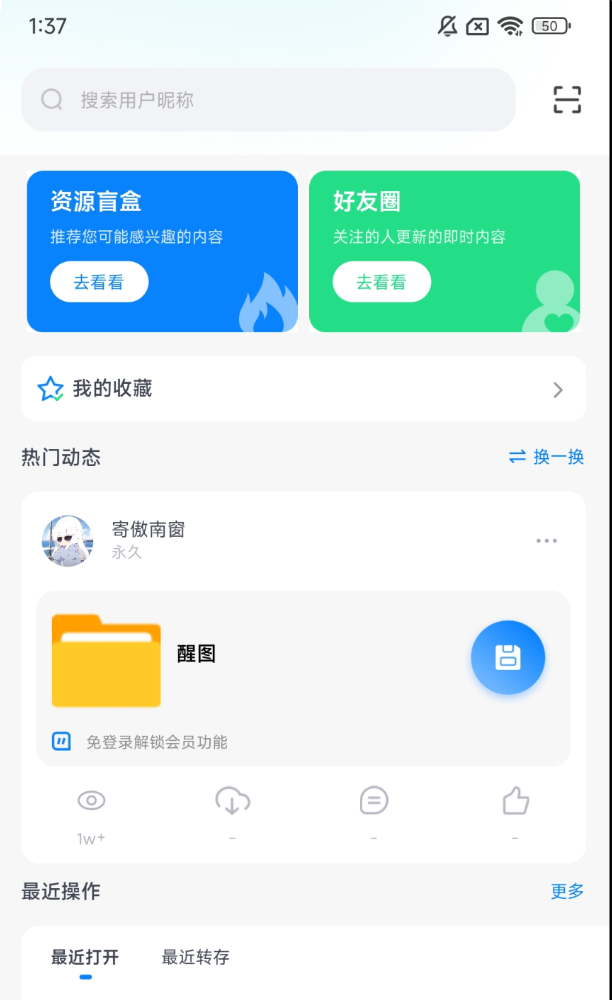Screen dimensions: 612x1000
Task: Comment on 寄傲南窗's post
Action: pyautogui.click(x=374, y=801)
